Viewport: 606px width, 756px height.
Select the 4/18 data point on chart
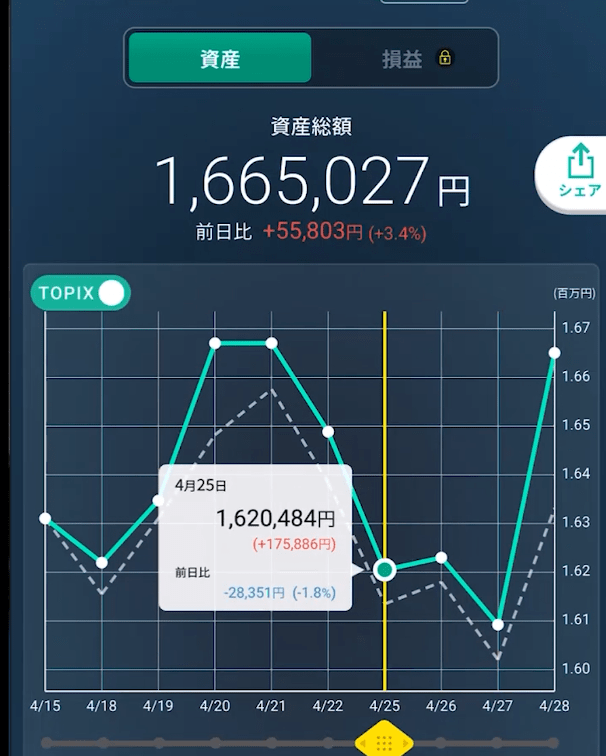click(x=102, y=562)
